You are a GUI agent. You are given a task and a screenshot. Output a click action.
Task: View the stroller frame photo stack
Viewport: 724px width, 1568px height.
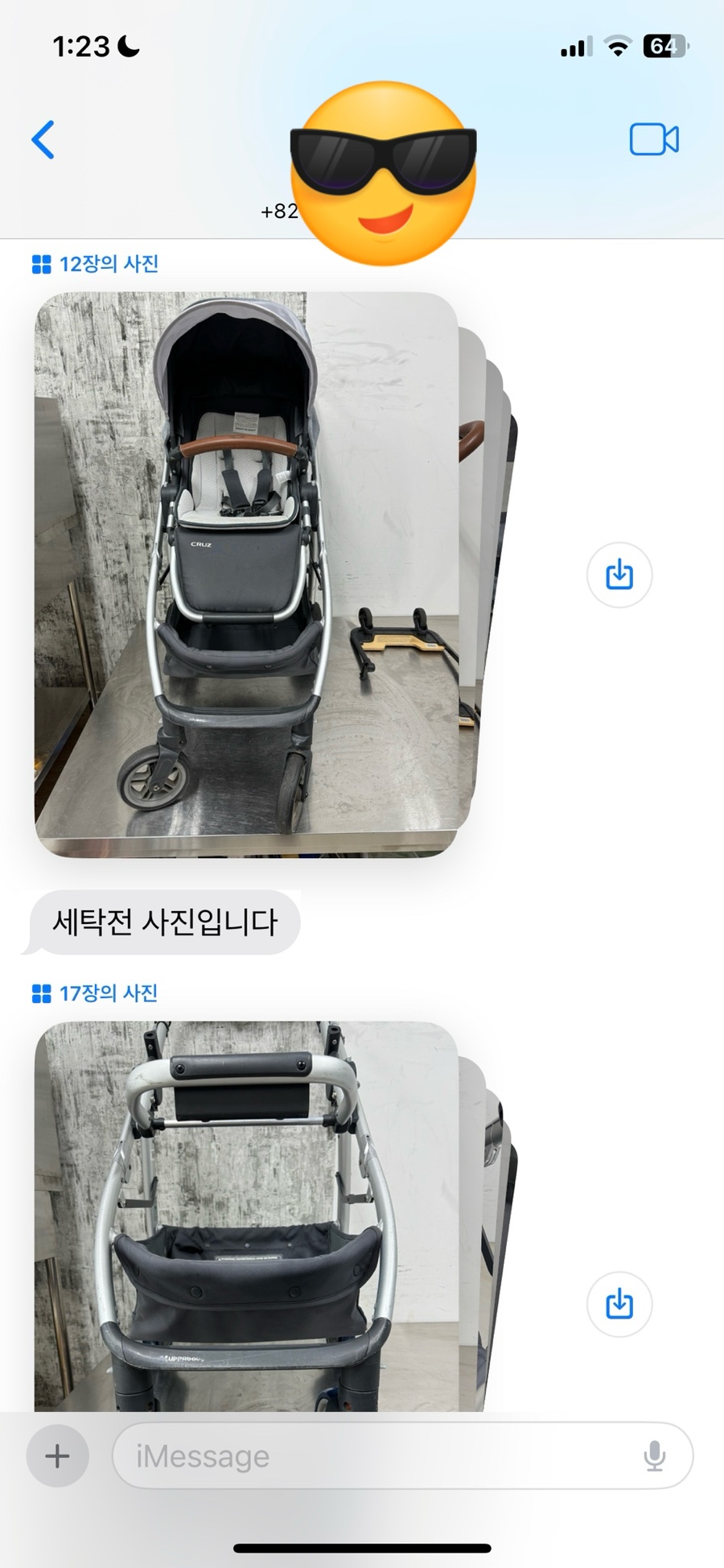point(246,1215)
